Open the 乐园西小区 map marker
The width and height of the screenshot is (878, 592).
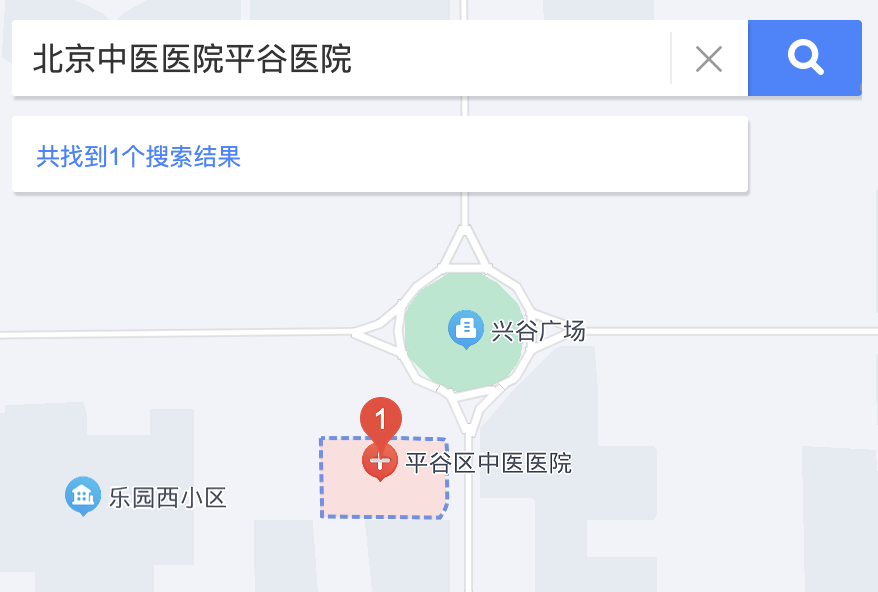coord(83,495)
